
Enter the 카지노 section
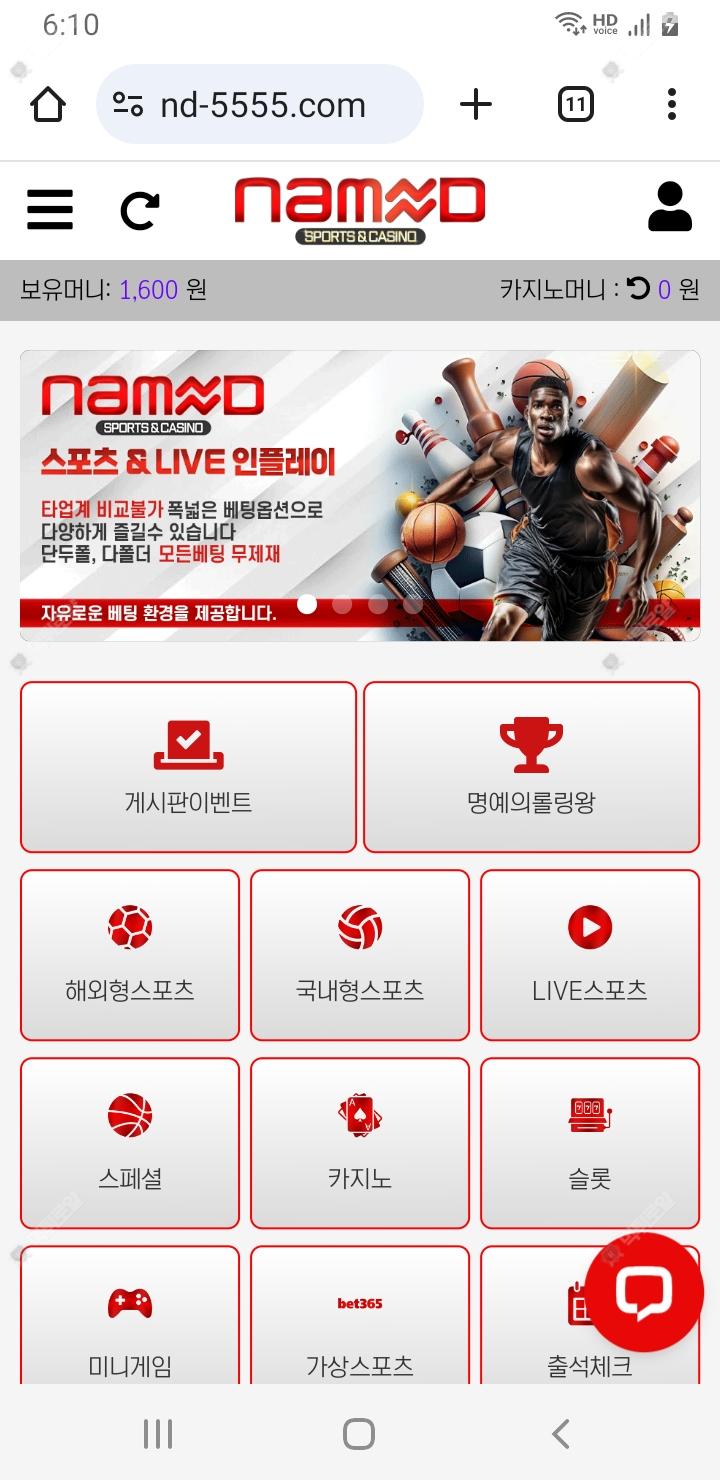click(360, 1143)
